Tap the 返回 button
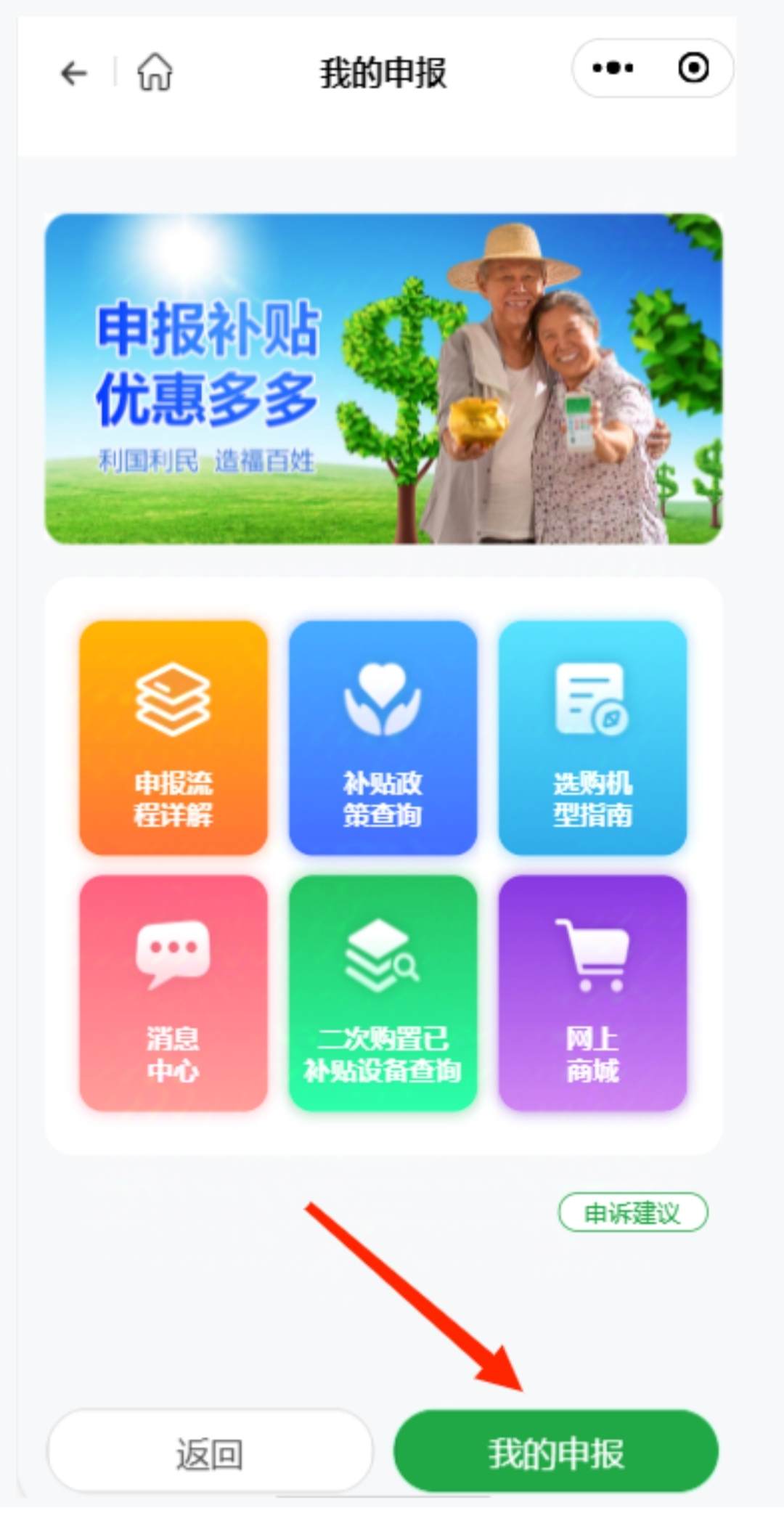The width and height of the screenshot is (784, 1513). pos(210,1453)
